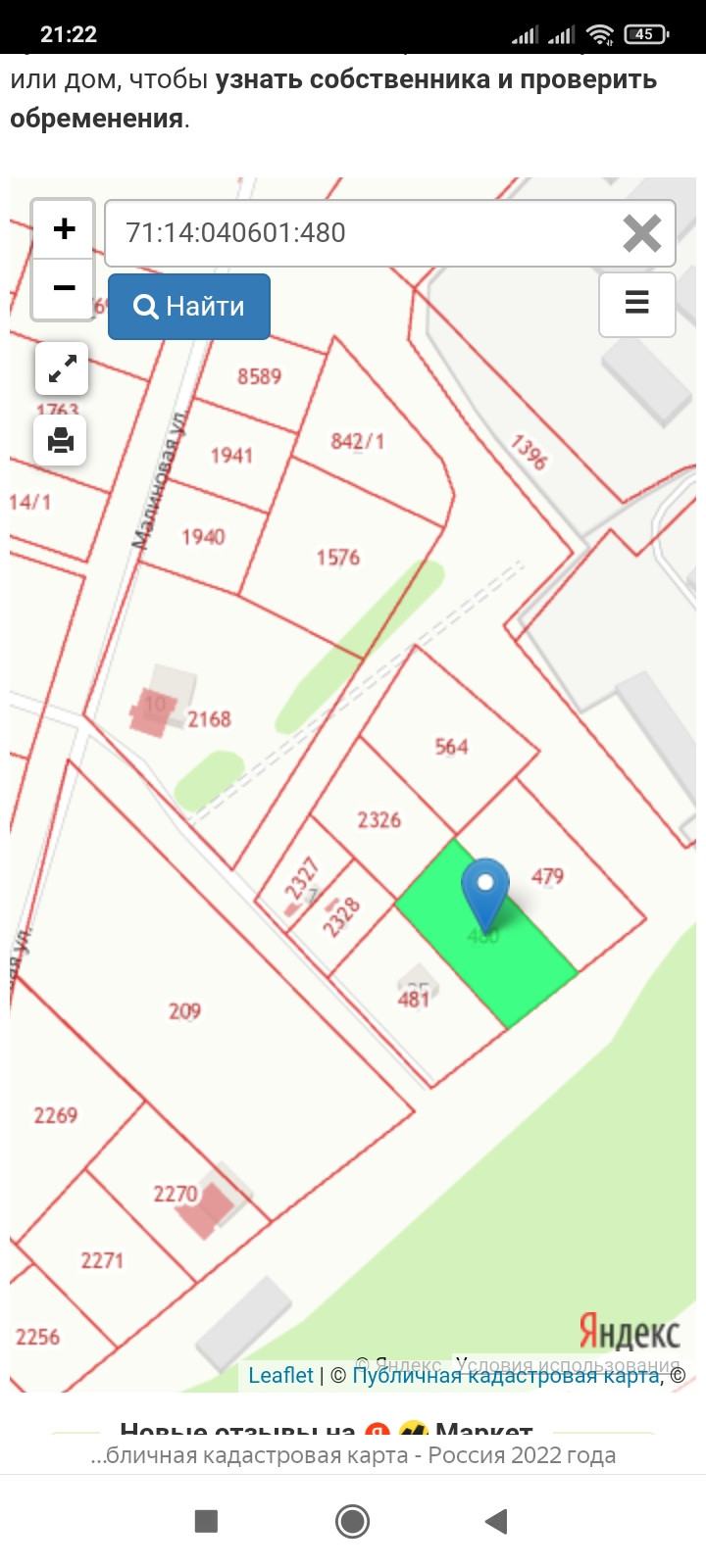Clear the cadastral number search field
This screenshot has width=706, height=1568.
coord(642,233)
